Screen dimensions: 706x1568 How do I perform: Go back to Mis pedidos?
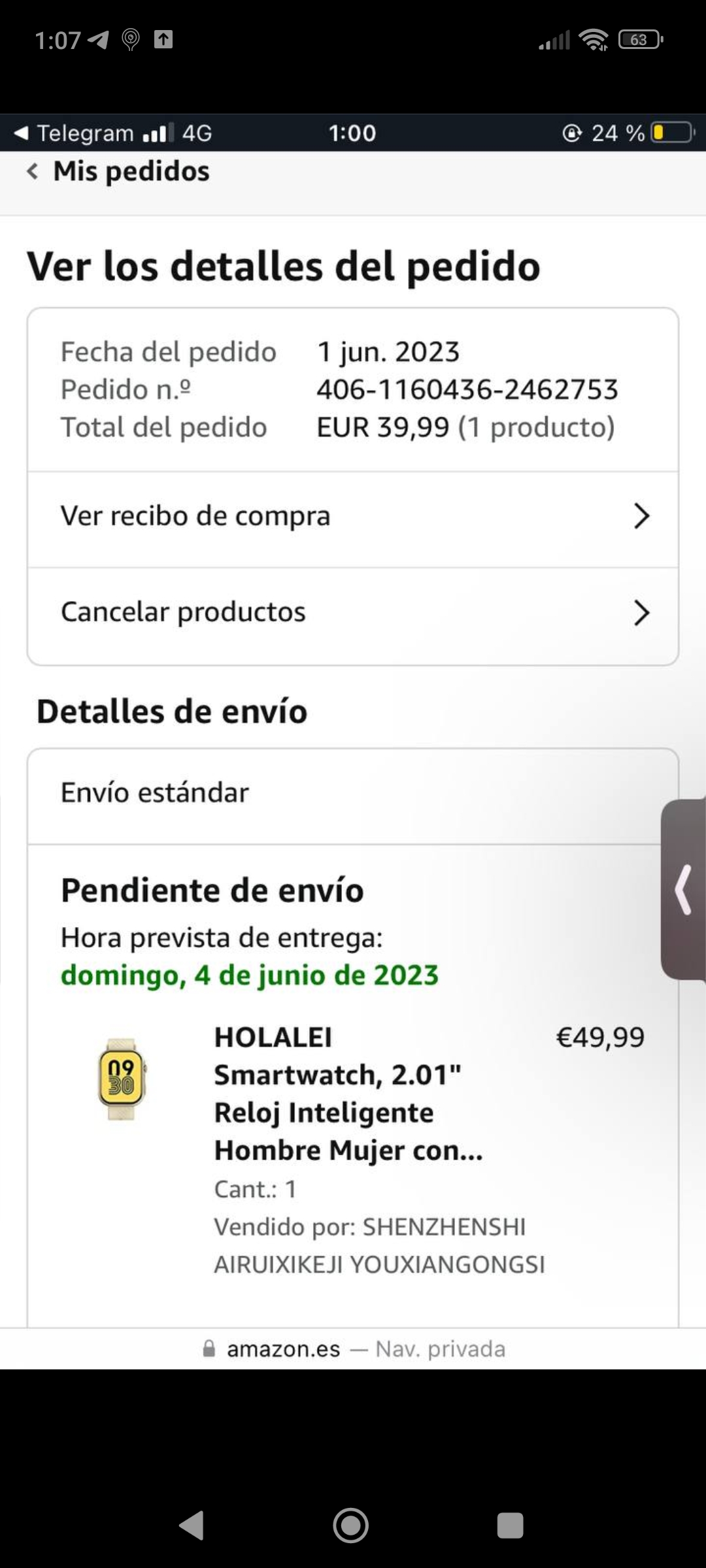click(118, 172)
